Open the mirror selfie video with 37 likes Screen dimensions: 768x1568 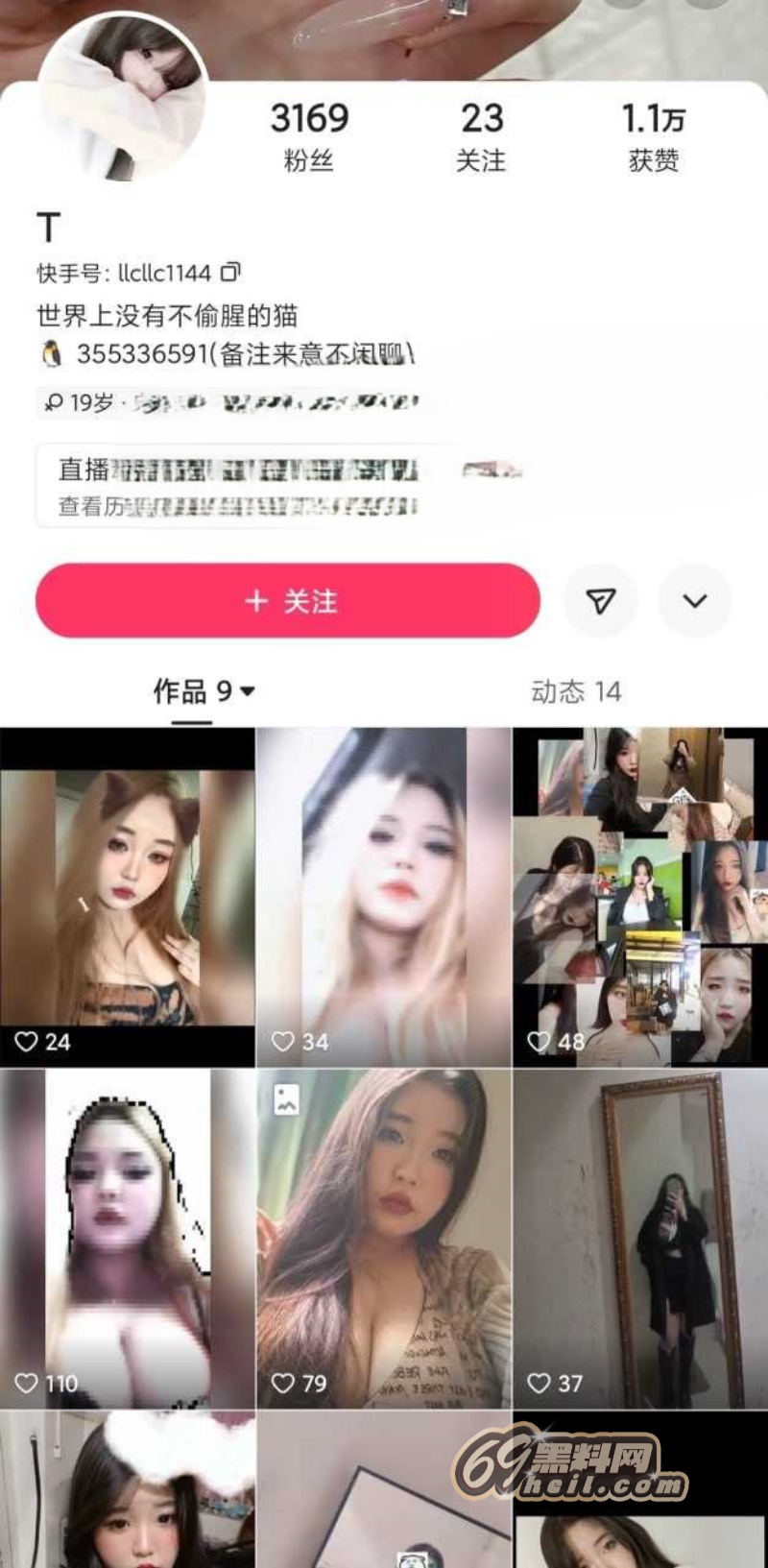coord(640,1239)
